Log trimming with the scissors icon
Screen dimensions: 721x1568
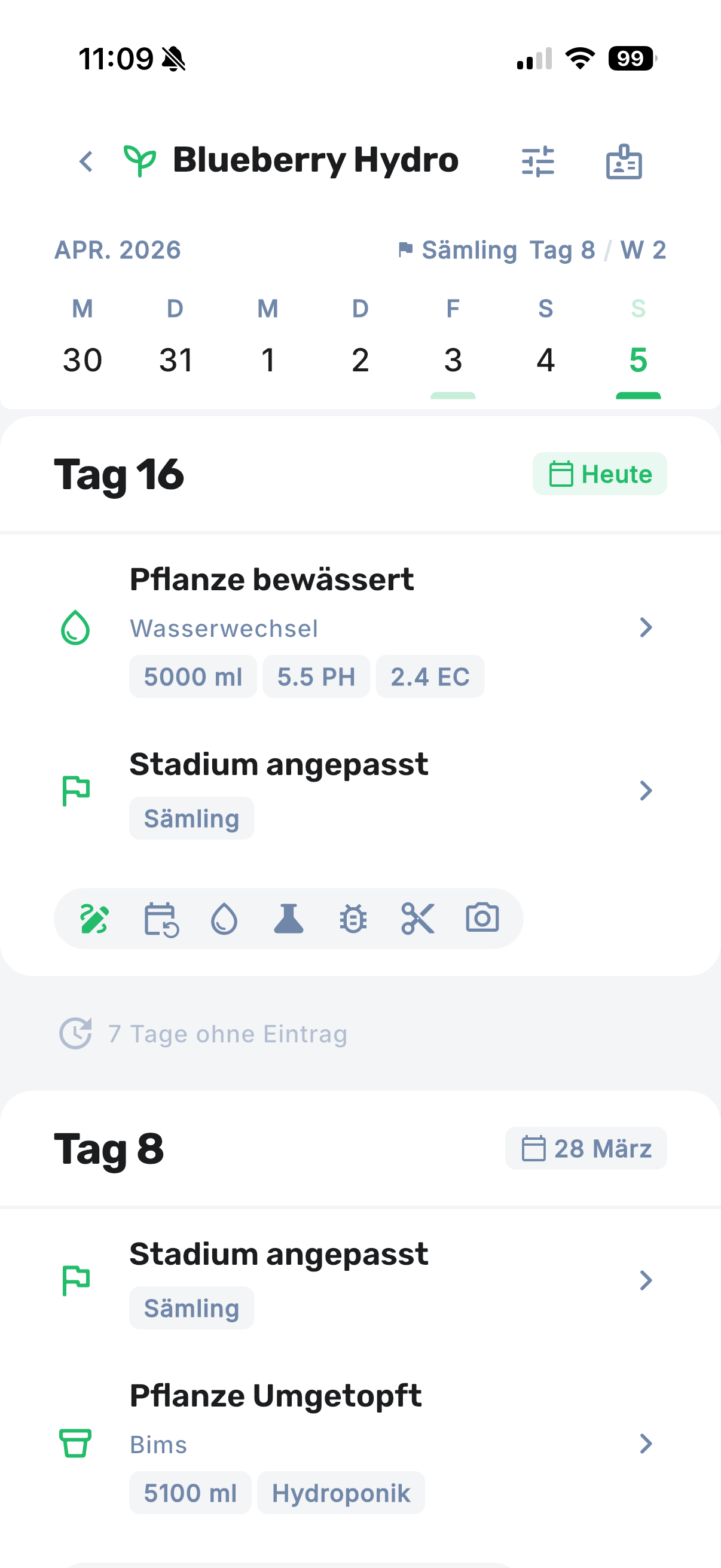pos(417,919)
